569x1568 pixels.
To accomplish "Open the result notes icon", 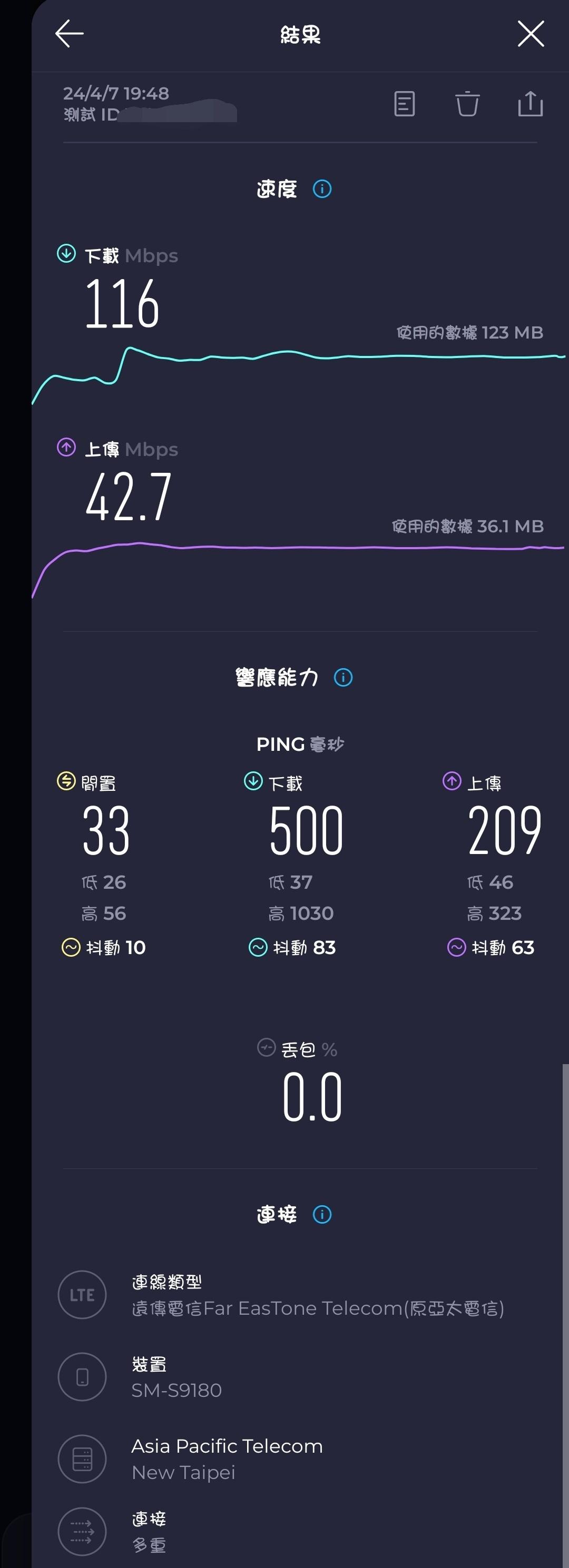I will (x=405, y=104).
